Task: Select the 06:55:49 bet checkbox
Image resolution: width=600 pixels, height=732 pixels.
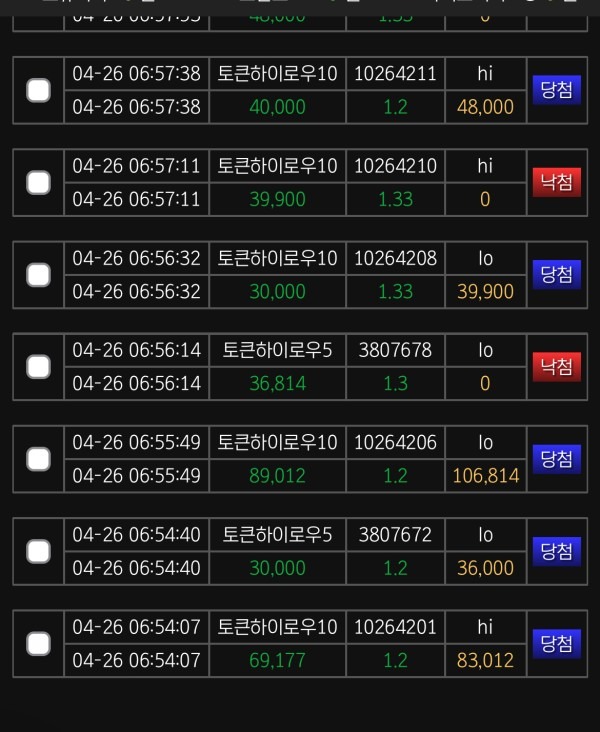Action: (38, 459)
